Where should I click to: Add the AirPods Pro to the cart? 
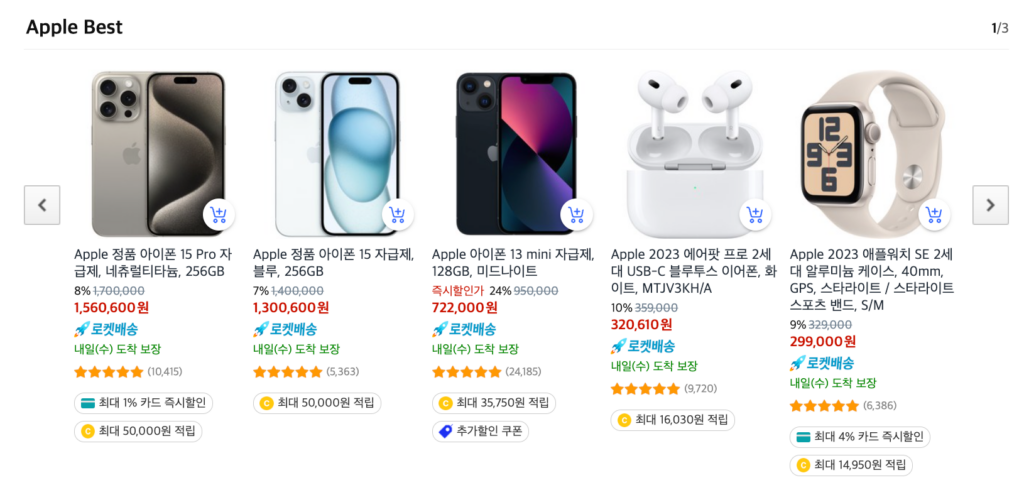755,215
